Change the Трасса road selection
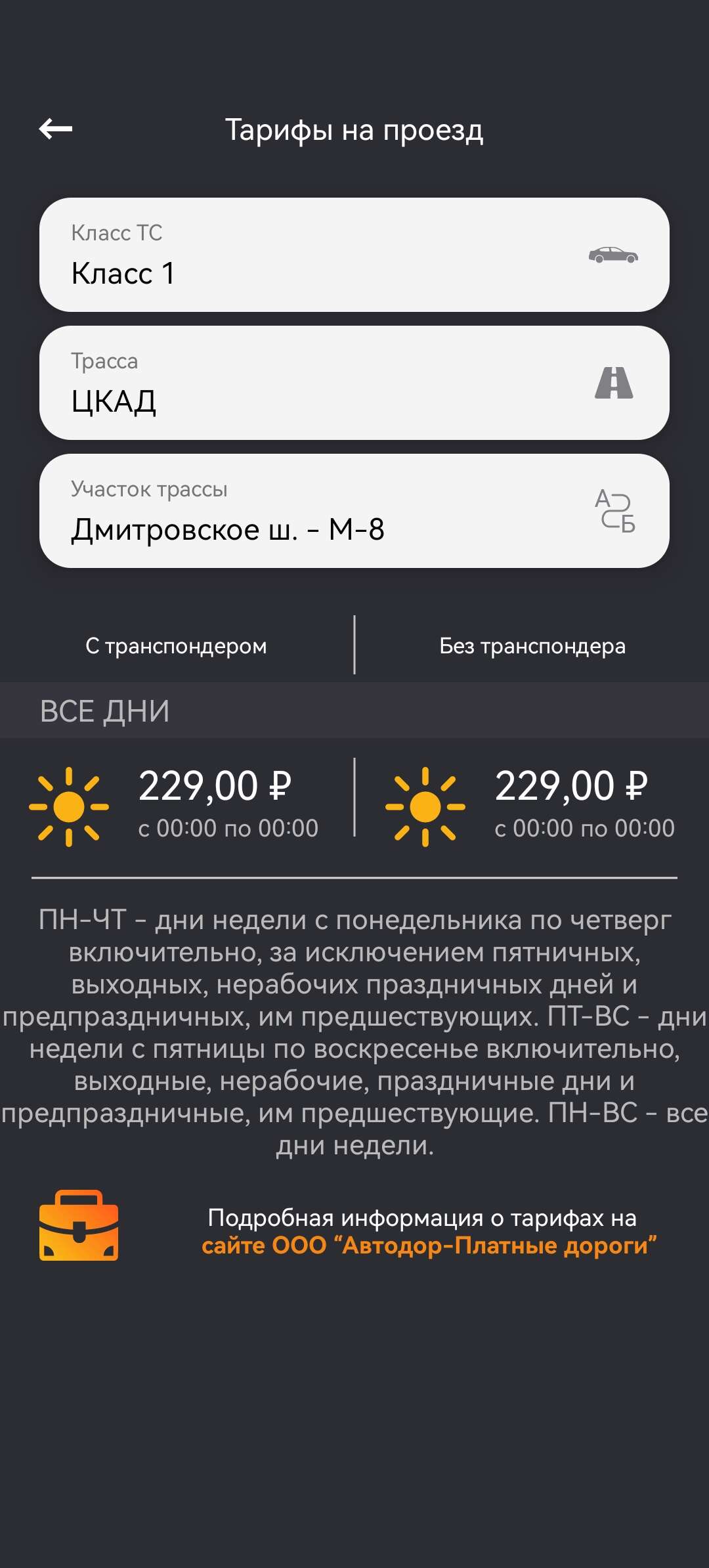The width and height of the screenshot is (709, 1568). (354, 383)
